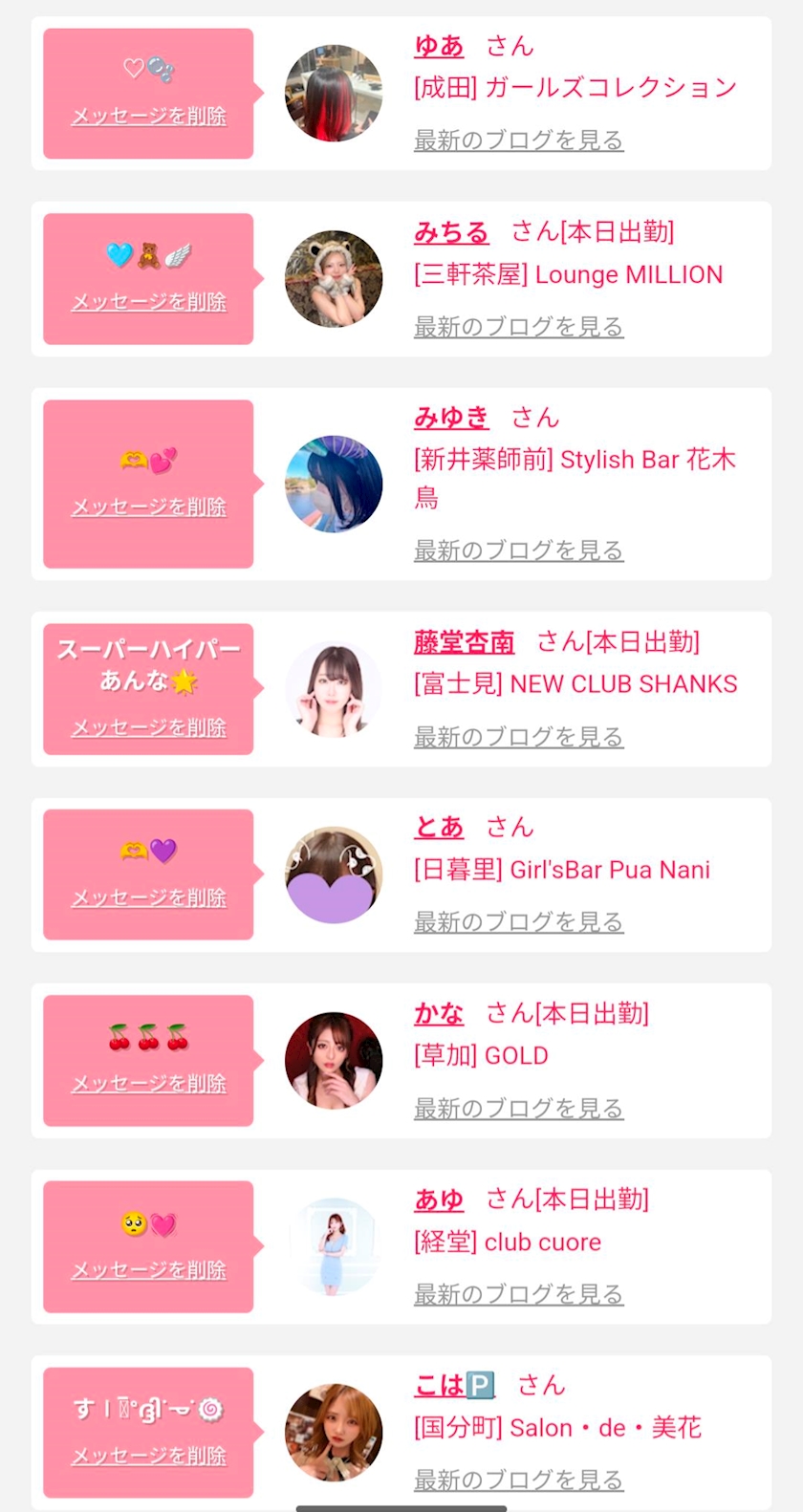Delete the スーパーハイパーあんな message

click(149, 728)
